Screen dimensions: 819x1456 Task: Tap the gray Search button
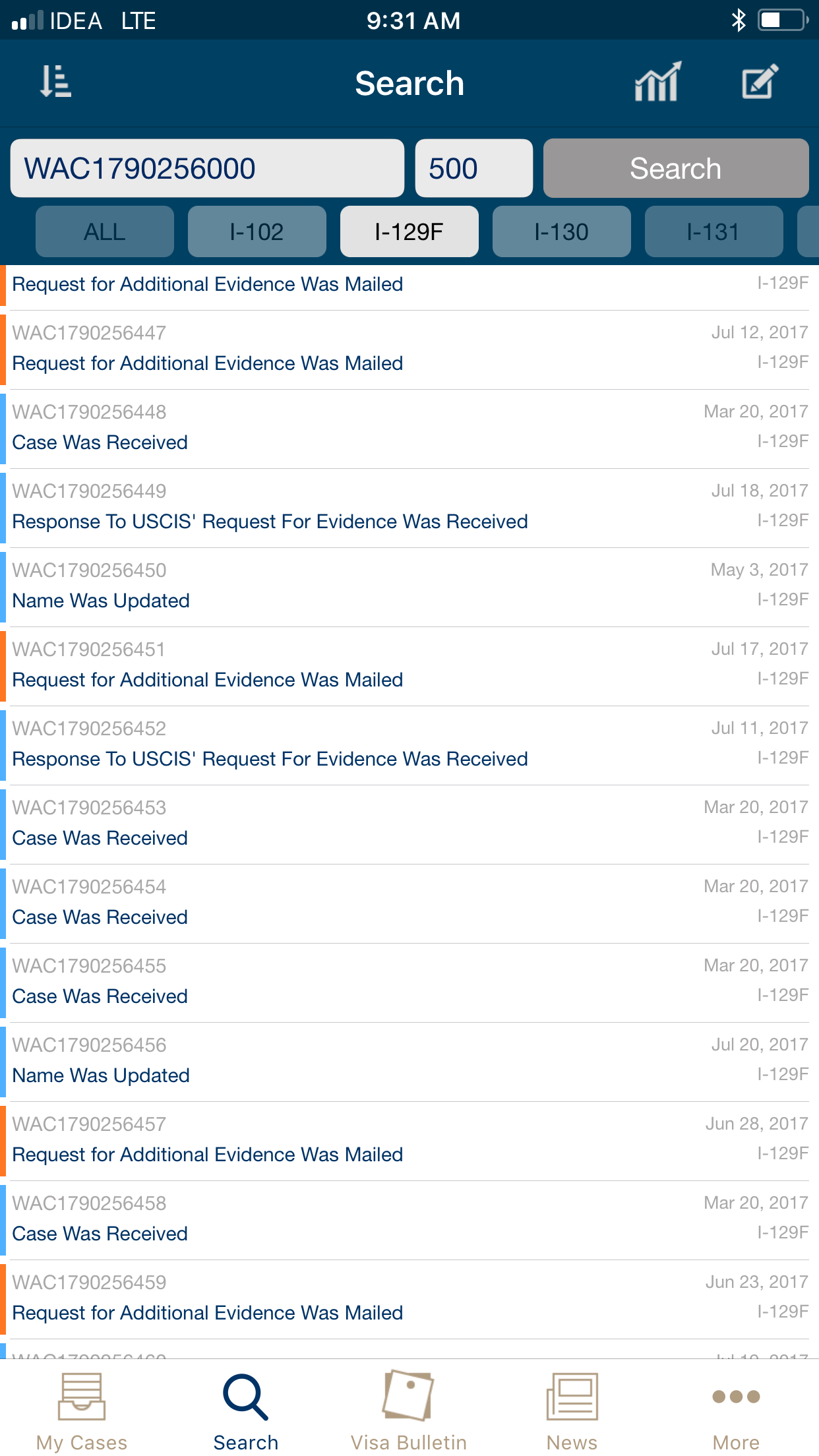coord(676,168)
